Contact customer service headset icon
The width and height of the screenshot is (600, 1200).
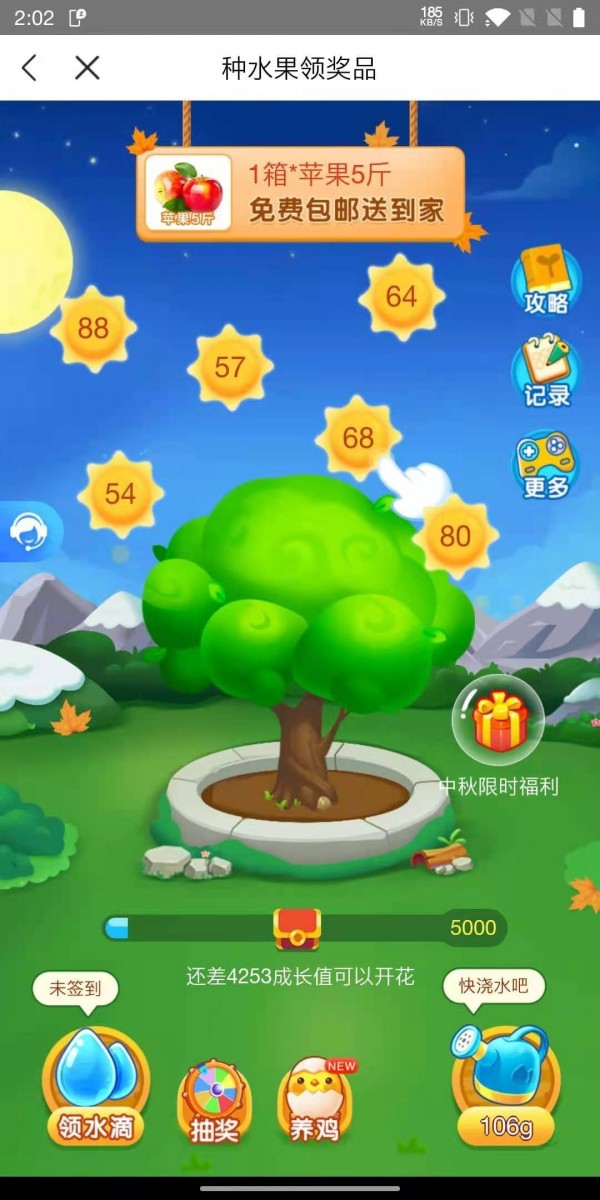(28, 532)
